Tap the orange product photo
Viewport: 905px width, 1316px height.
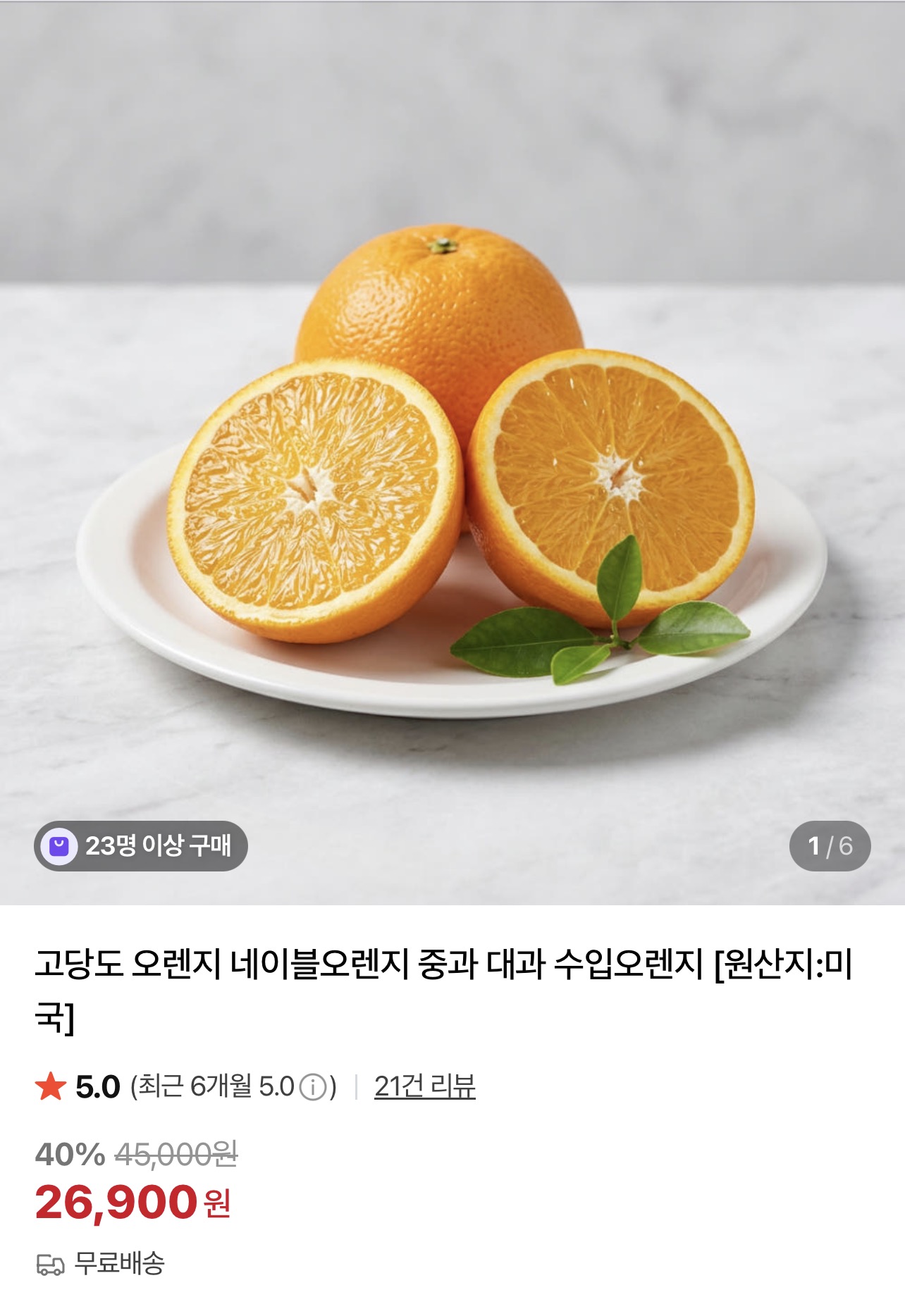(451, 458)
